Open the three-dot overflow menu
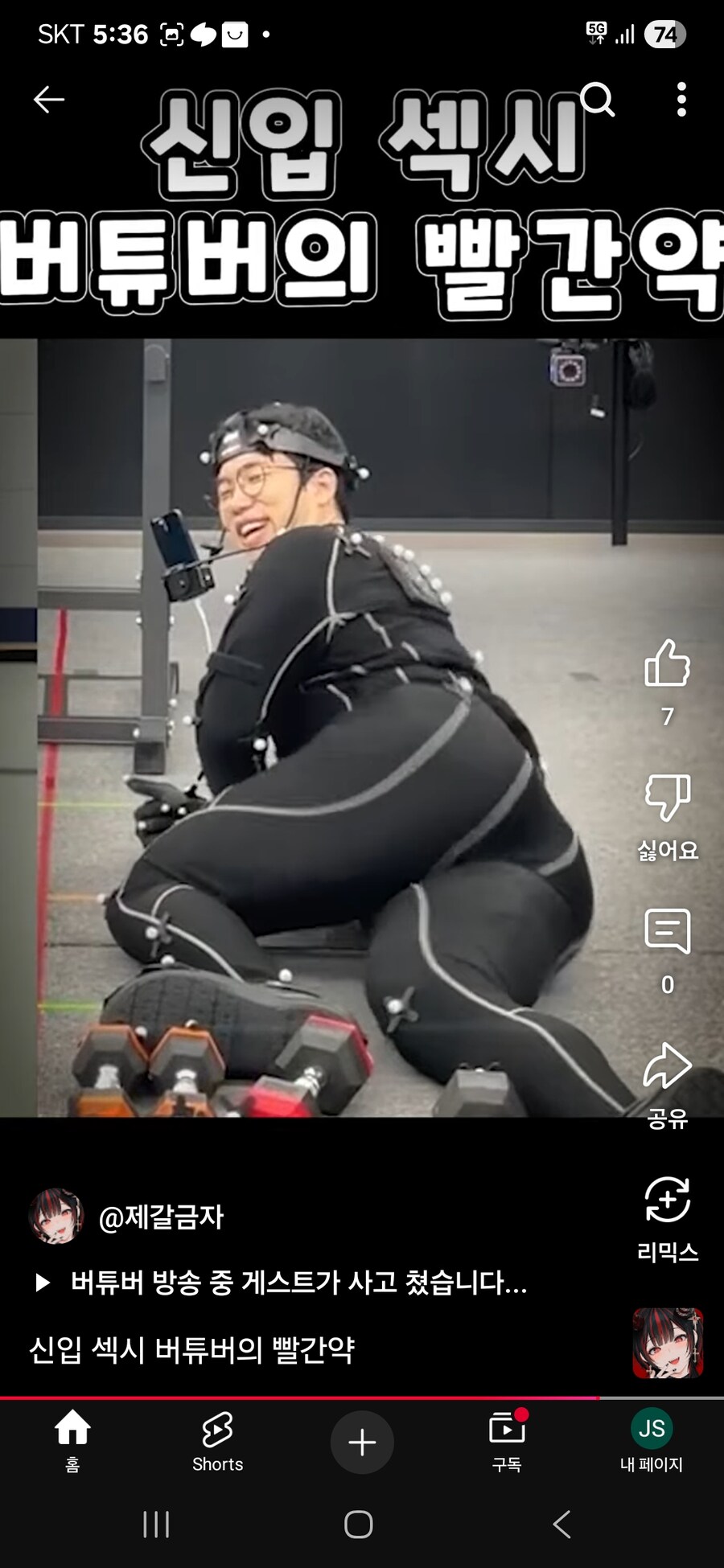Viewport: 724px width, 1568px height. click(681, 100)
